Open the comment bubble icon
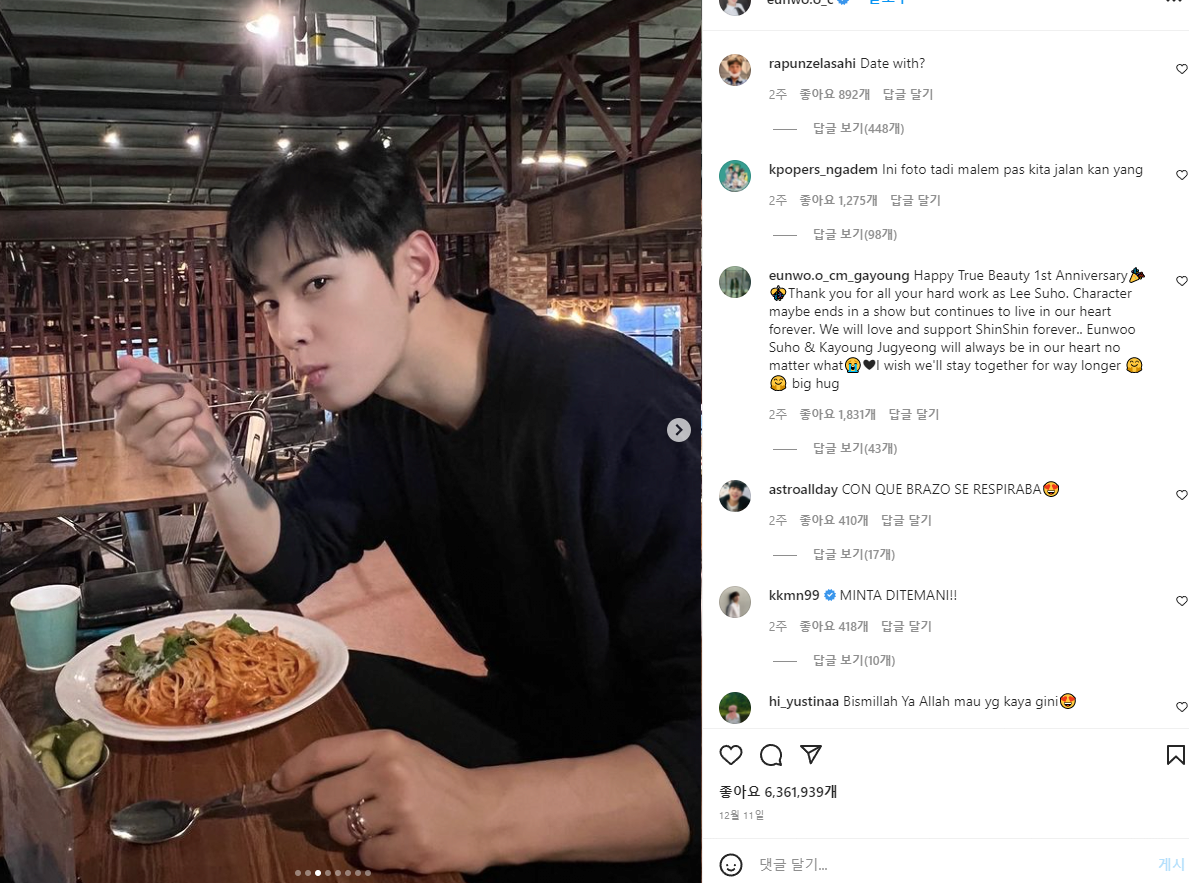 coord(771,755)
